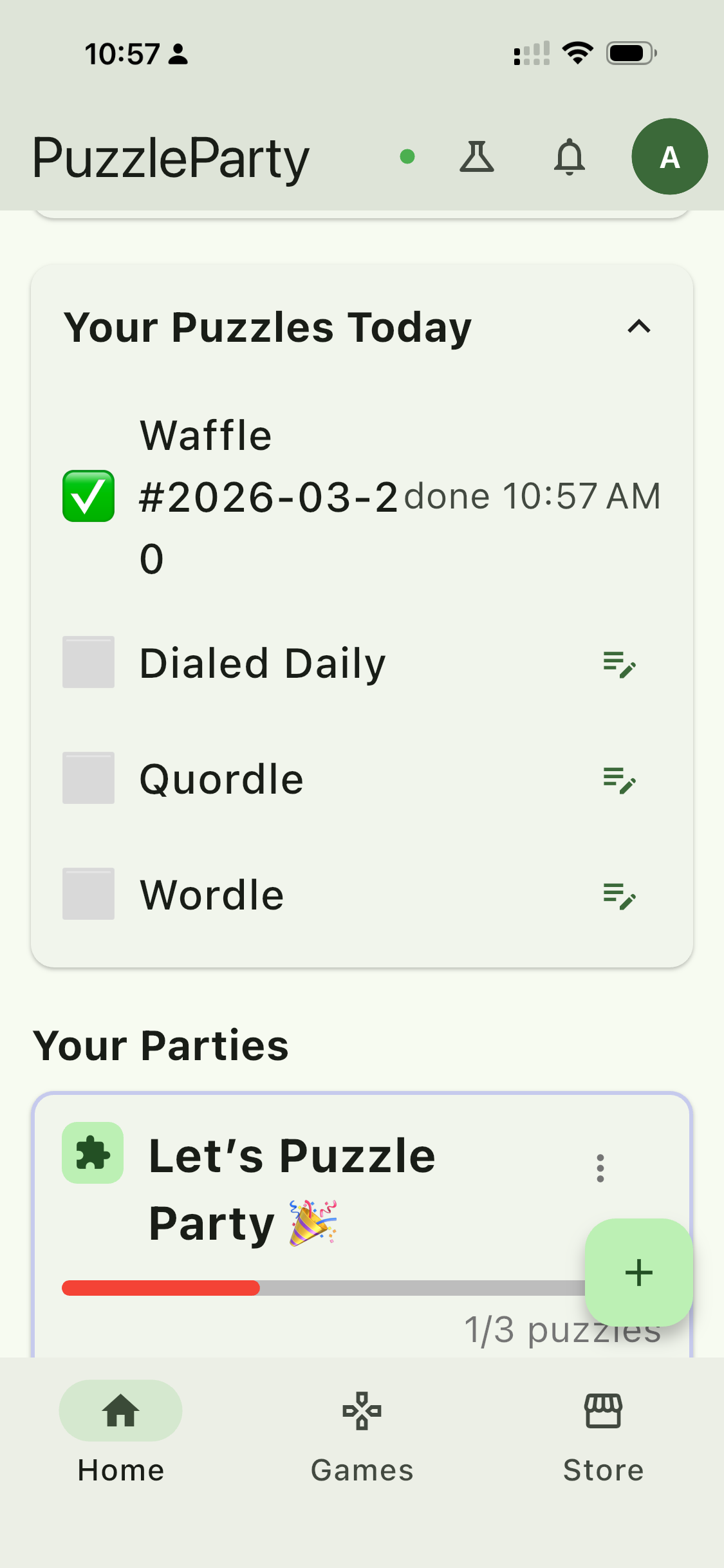Open overflow menu for Let's Puzzle Party
This screenshot has width=724, height=1568.
600,1168
